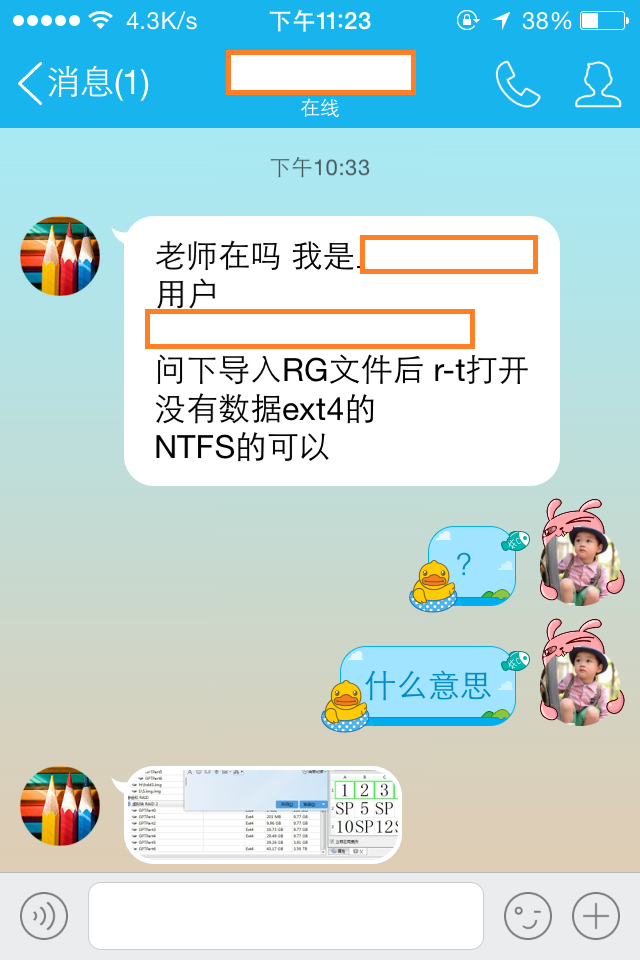The width and height of the screenshot is (640, 960).
Task: Open the pencil avatar beside the first message
Action: (x=60, y=256)
